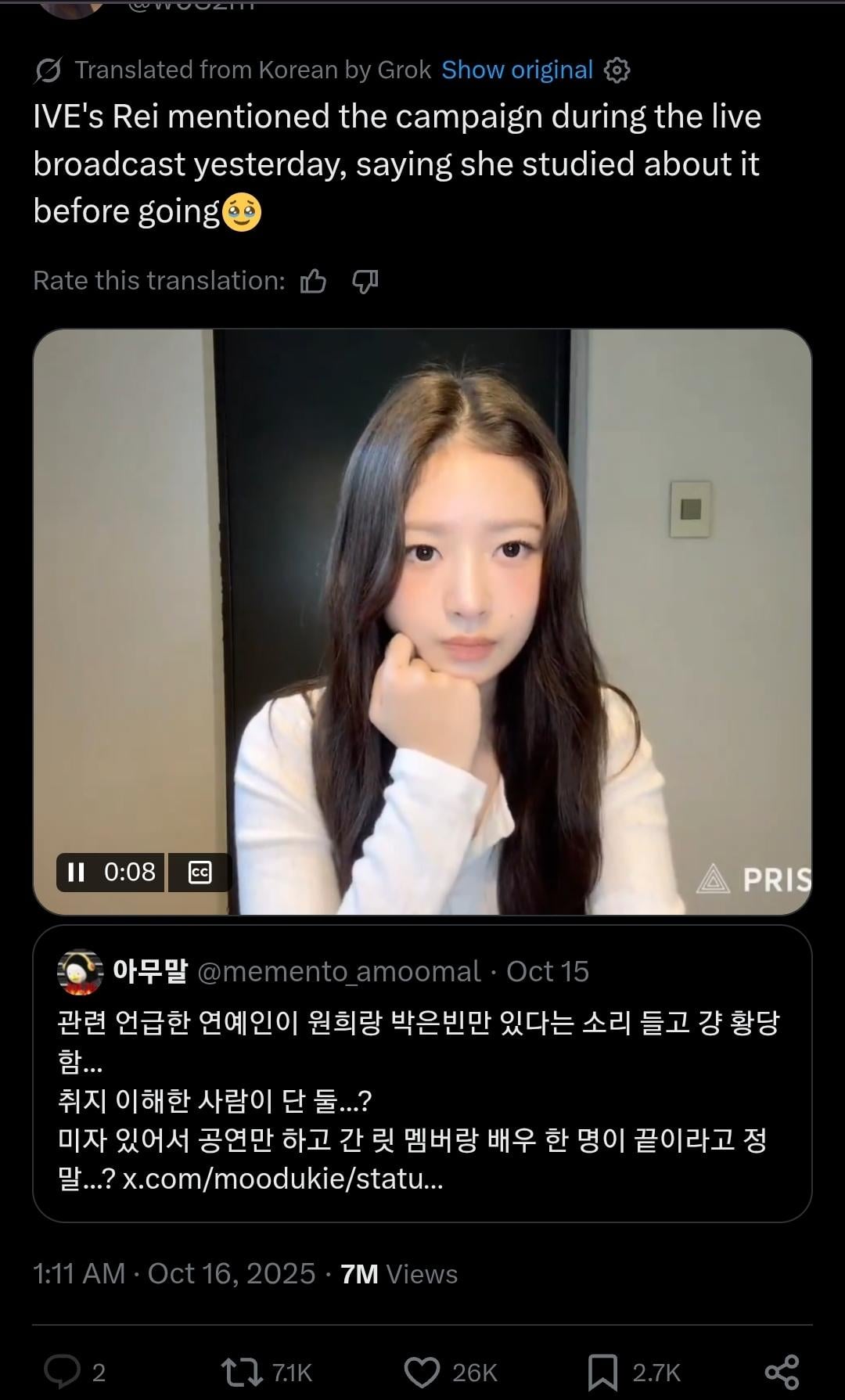Like this post
This screenshot has width=845, height=1400.
(422, 1372)
